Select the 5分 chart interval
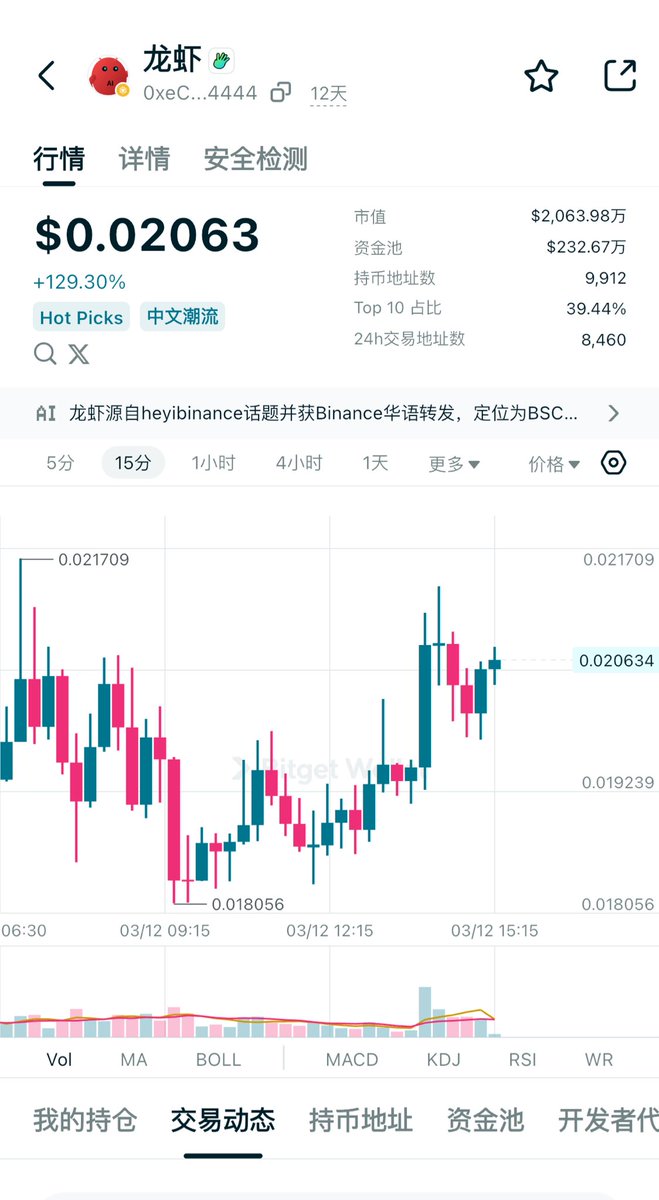 click(60, 463)
